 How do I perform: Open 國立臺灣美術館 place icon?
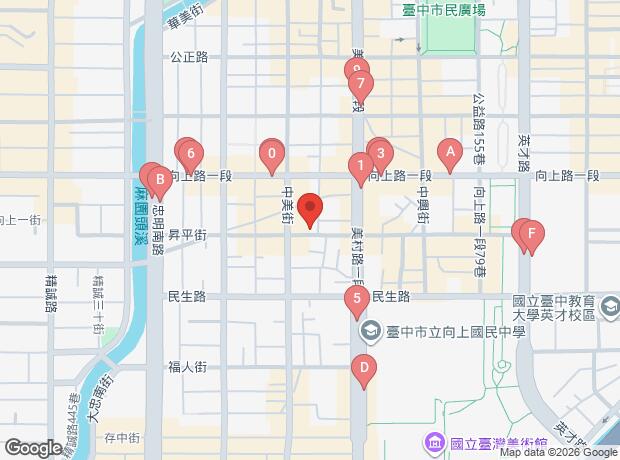click(435, 441)
